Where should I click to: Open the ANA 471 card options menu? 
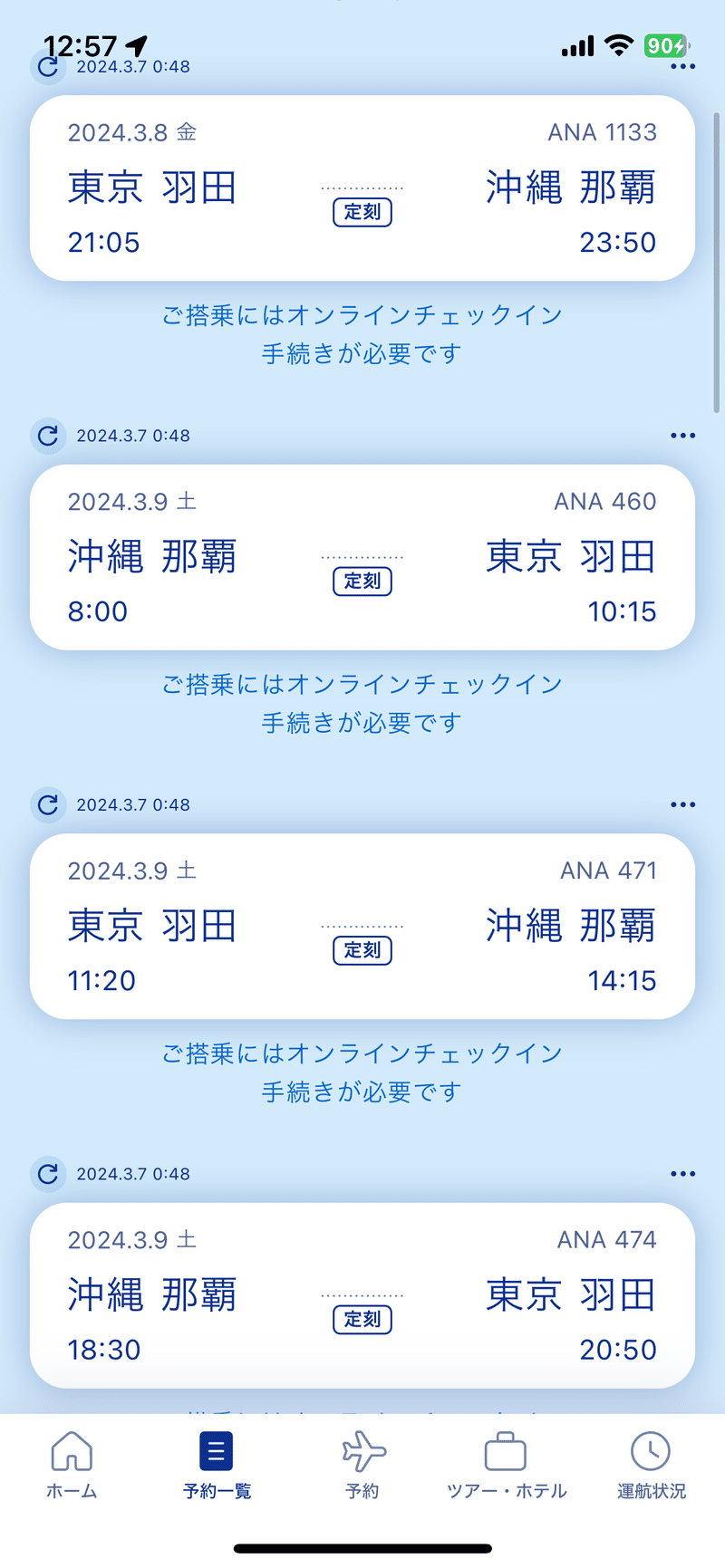[x=681, y=804]
